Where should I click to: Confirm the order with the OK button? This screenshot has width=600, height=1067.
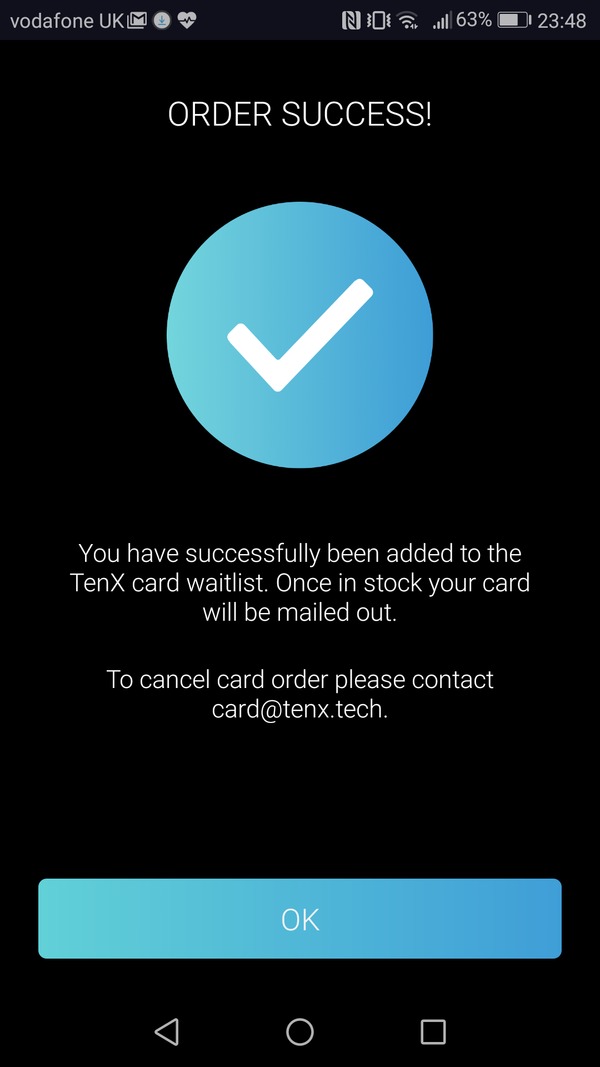pos(300,919)
